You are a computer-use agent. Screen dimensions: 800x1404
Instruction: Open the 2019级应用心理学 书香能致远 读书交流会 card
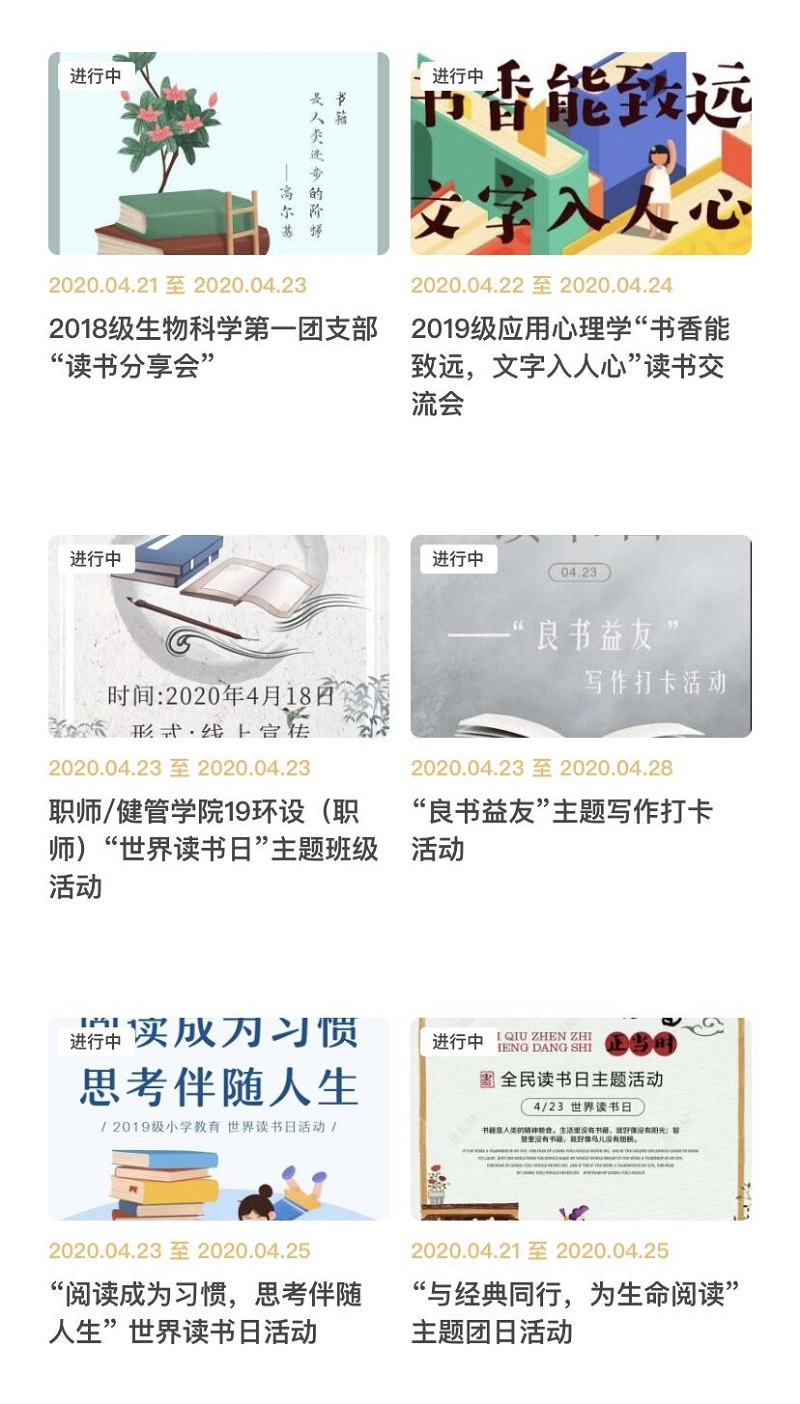(x=580, y=154)
